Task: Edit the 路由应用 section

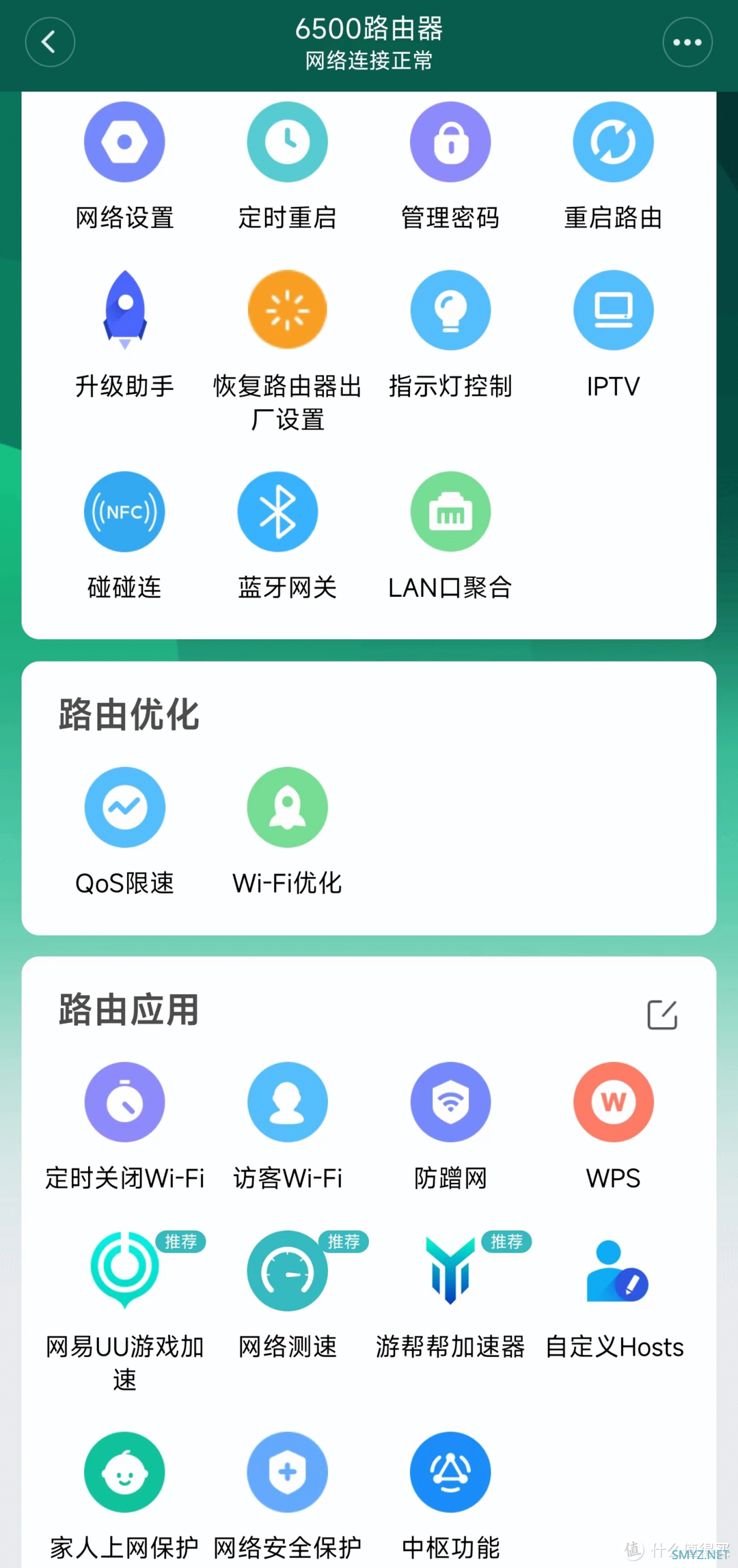Action: click(661, 1015)
